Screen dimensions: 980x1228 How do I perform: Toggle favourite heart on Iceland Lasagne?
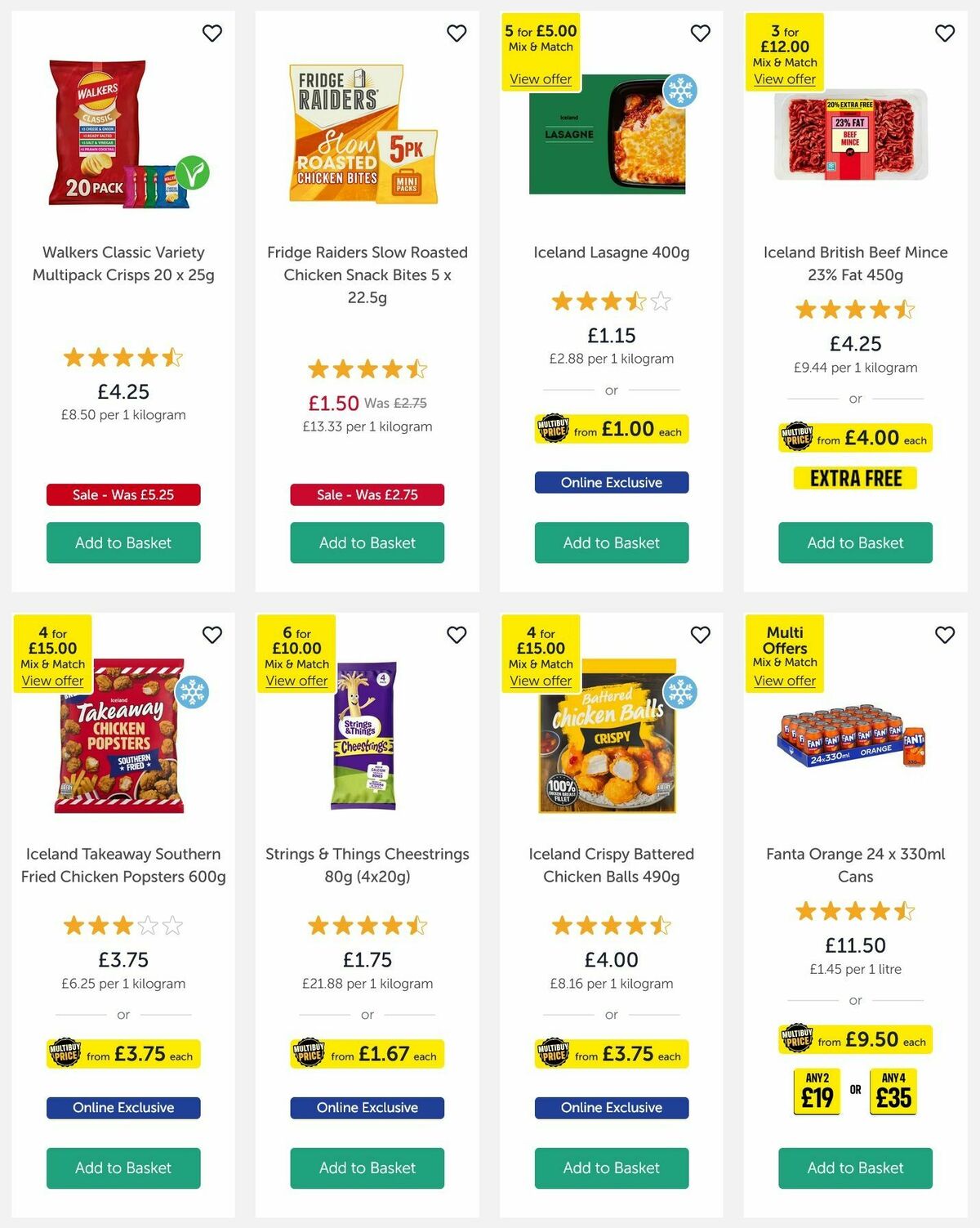[x=700, y=33]
